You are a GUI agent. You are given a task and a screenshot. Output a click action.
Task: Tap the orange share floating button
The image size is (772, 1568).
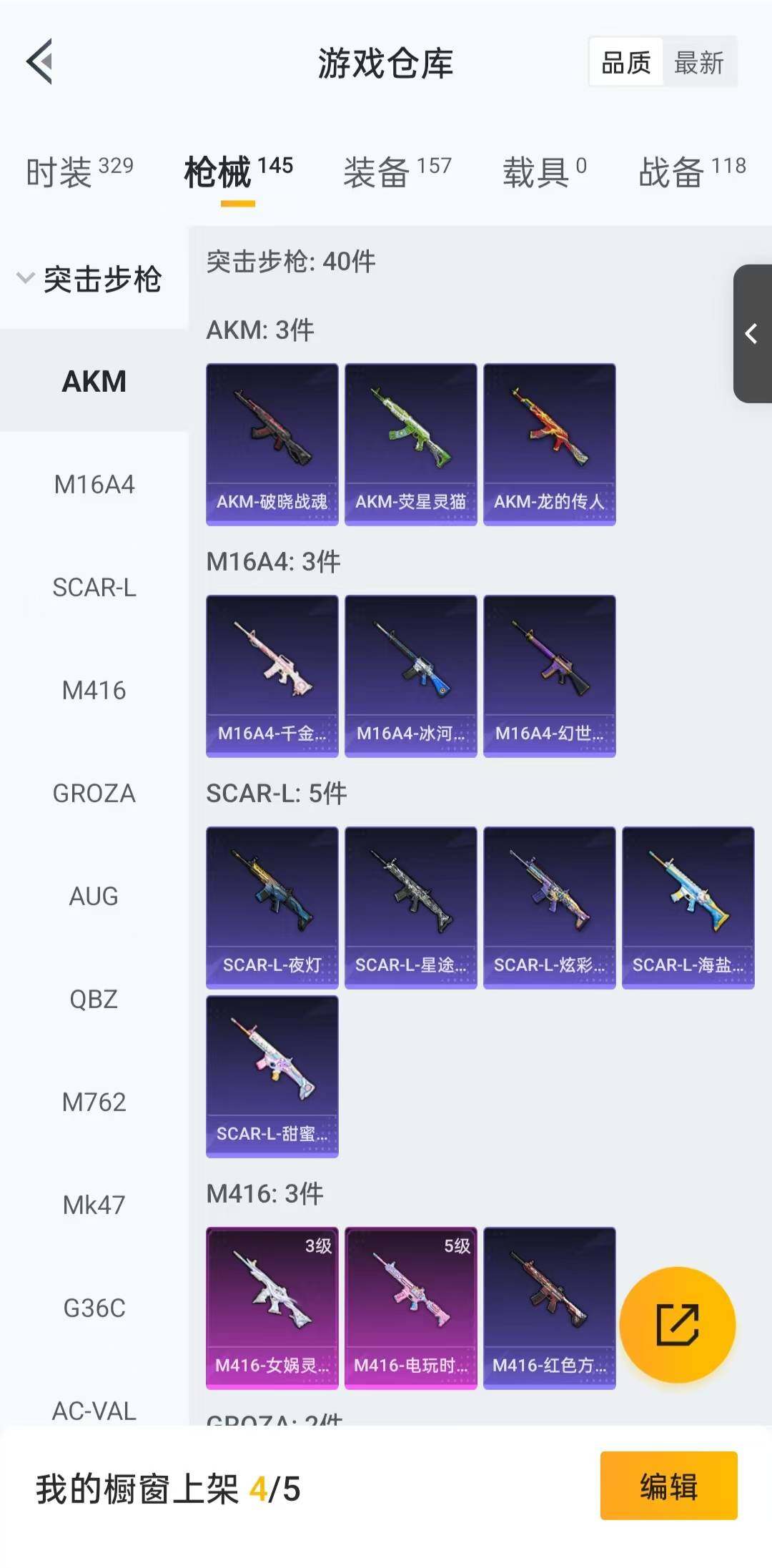[677, 1325]
